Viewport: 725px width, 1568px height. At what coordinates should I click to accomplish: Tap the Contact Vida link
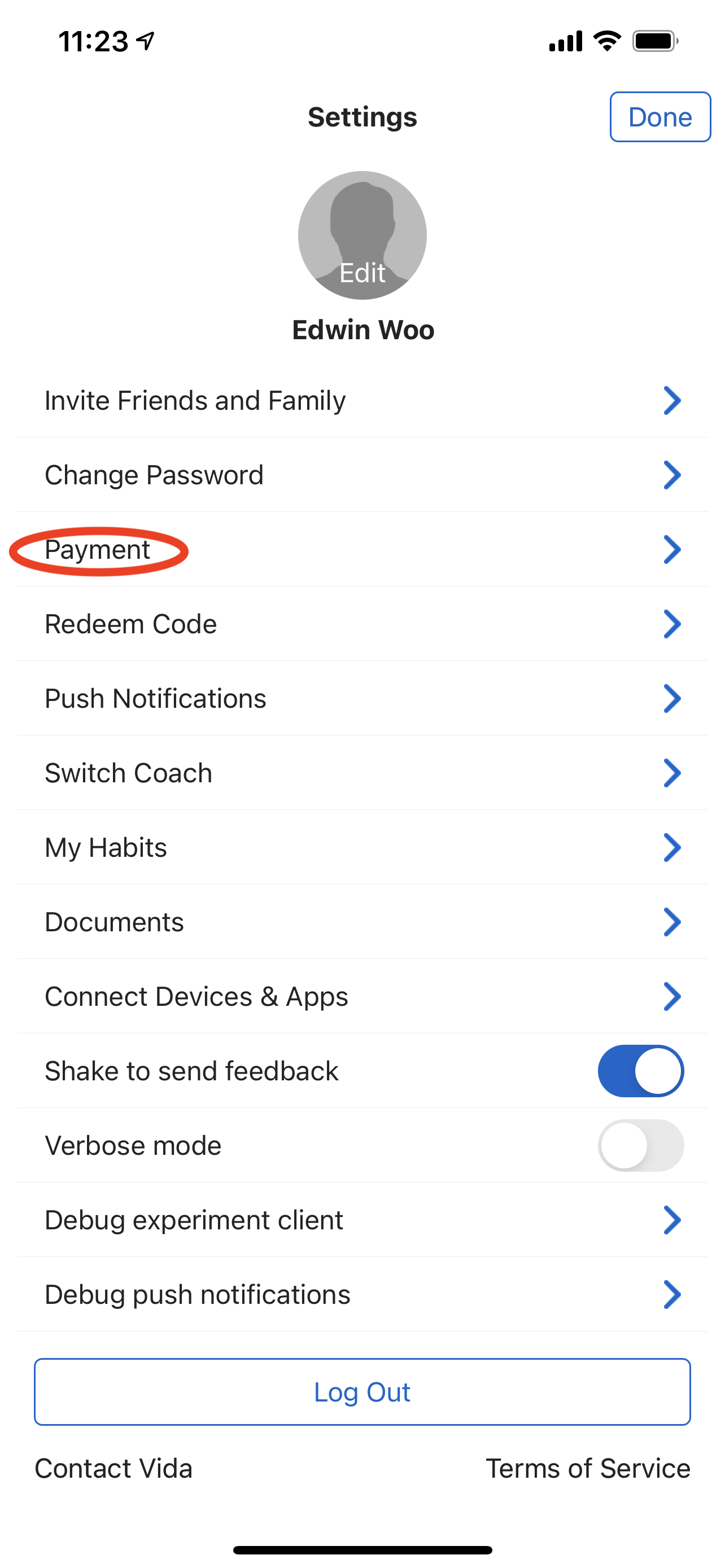(x=114, y=1468)
